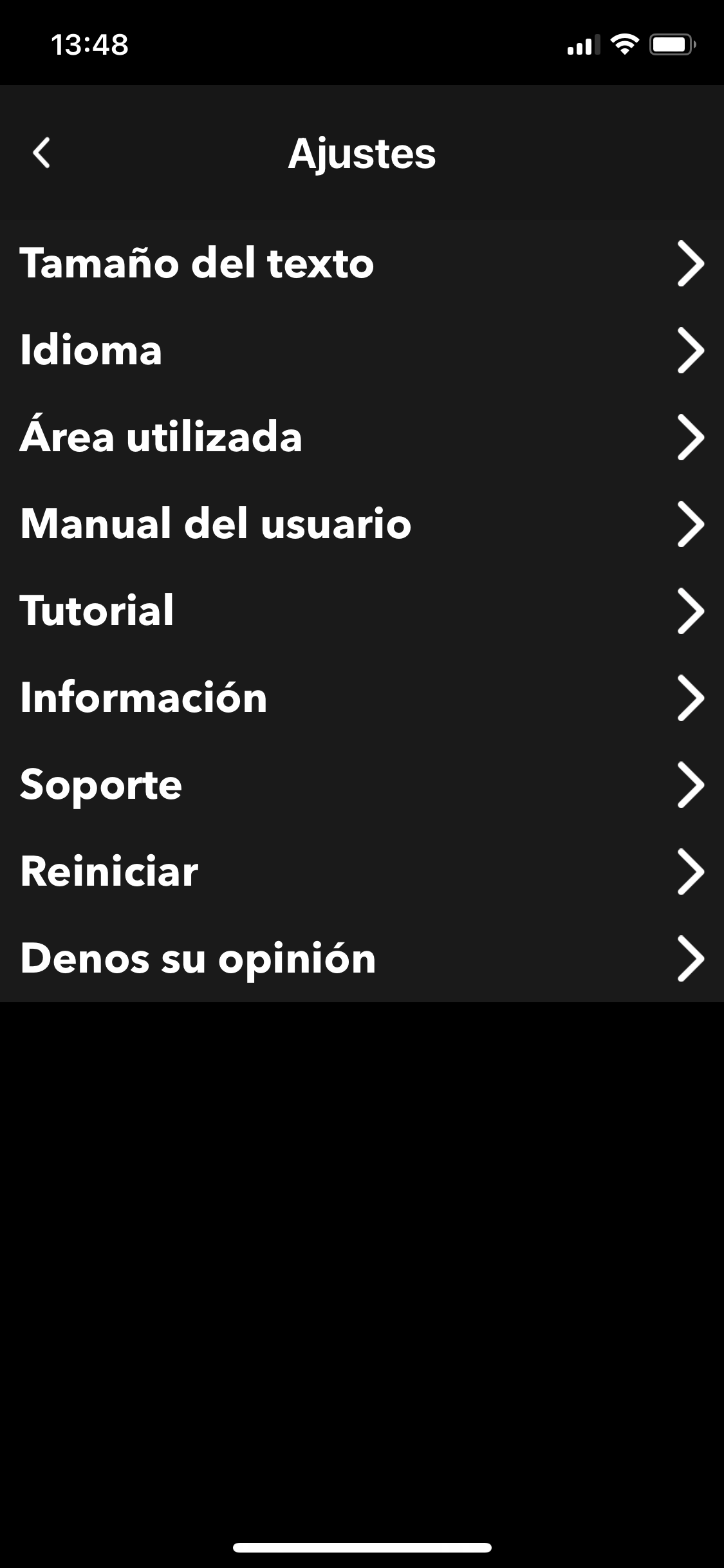Tap the Ajustes title text
This screenshot has height=1568, width=724.
pyautogui.click(x=362, y=153)
